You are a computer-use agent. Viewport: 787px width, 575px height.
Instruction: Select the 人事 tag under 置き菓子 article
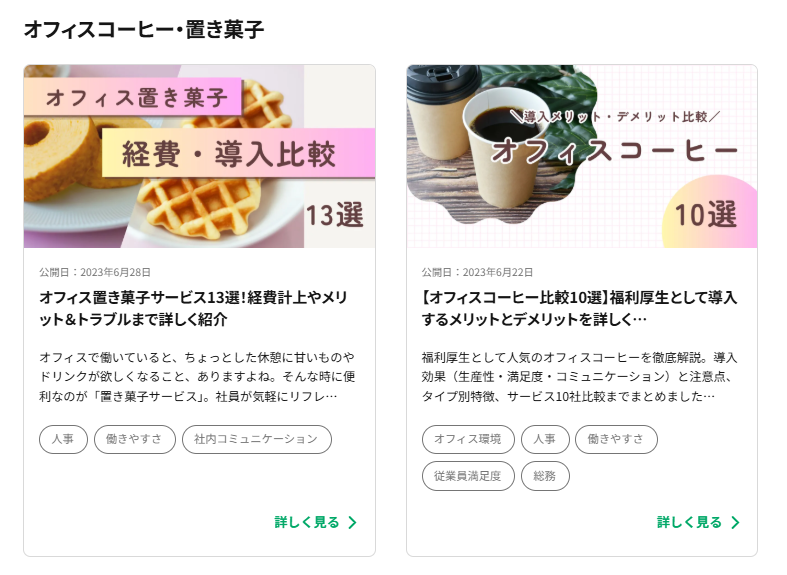(x=63, y=440)
